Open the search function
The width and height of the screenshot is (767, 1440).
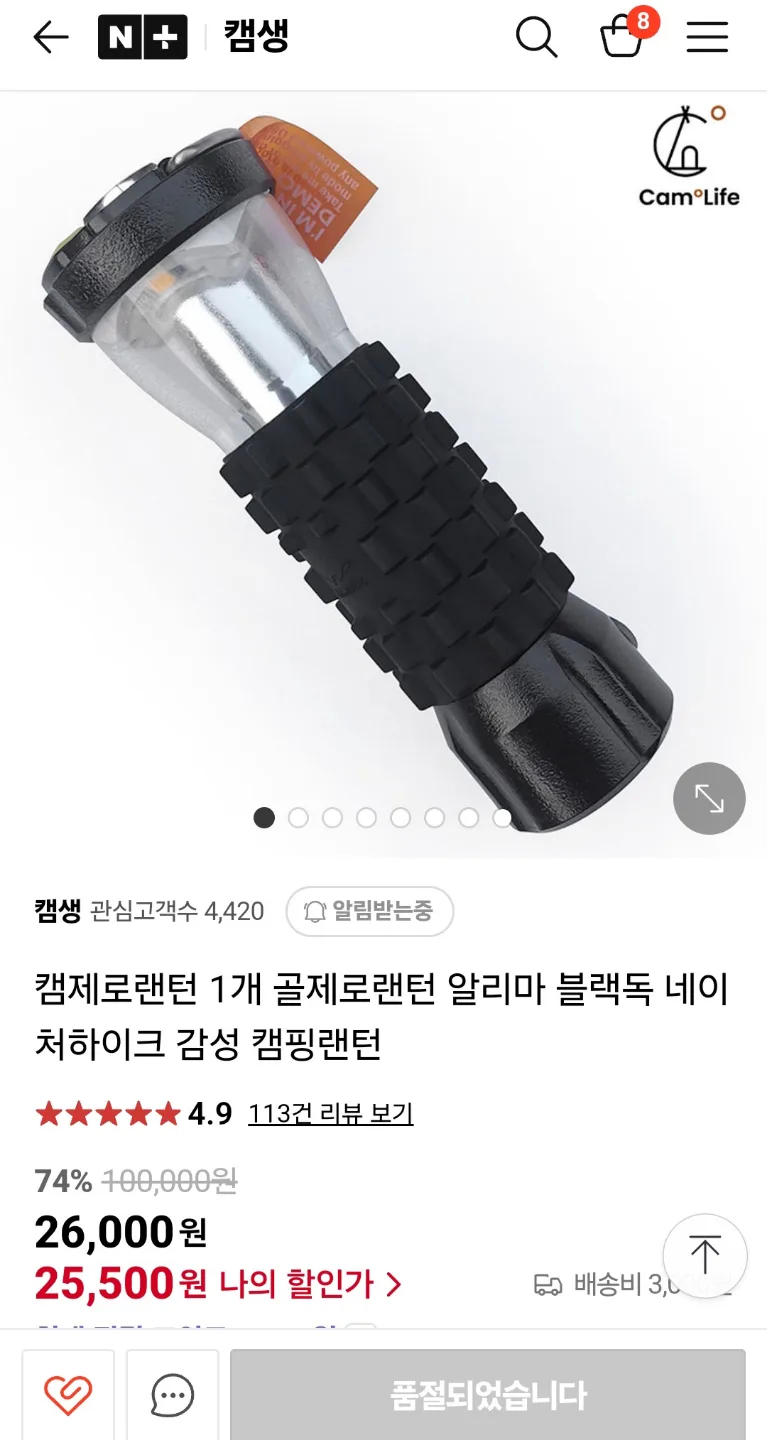coord(537,37)
